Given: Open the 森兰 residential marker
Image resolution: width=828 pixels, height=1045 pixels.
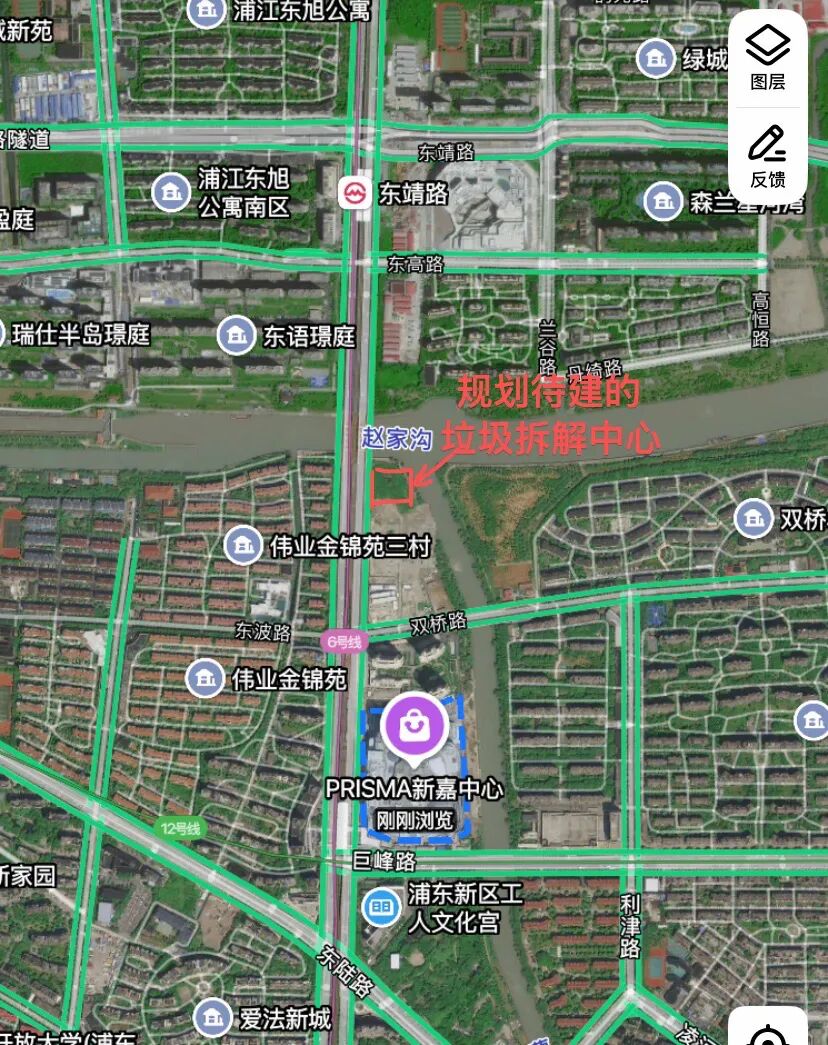Looking at the screenshot, I should (662, 202).
